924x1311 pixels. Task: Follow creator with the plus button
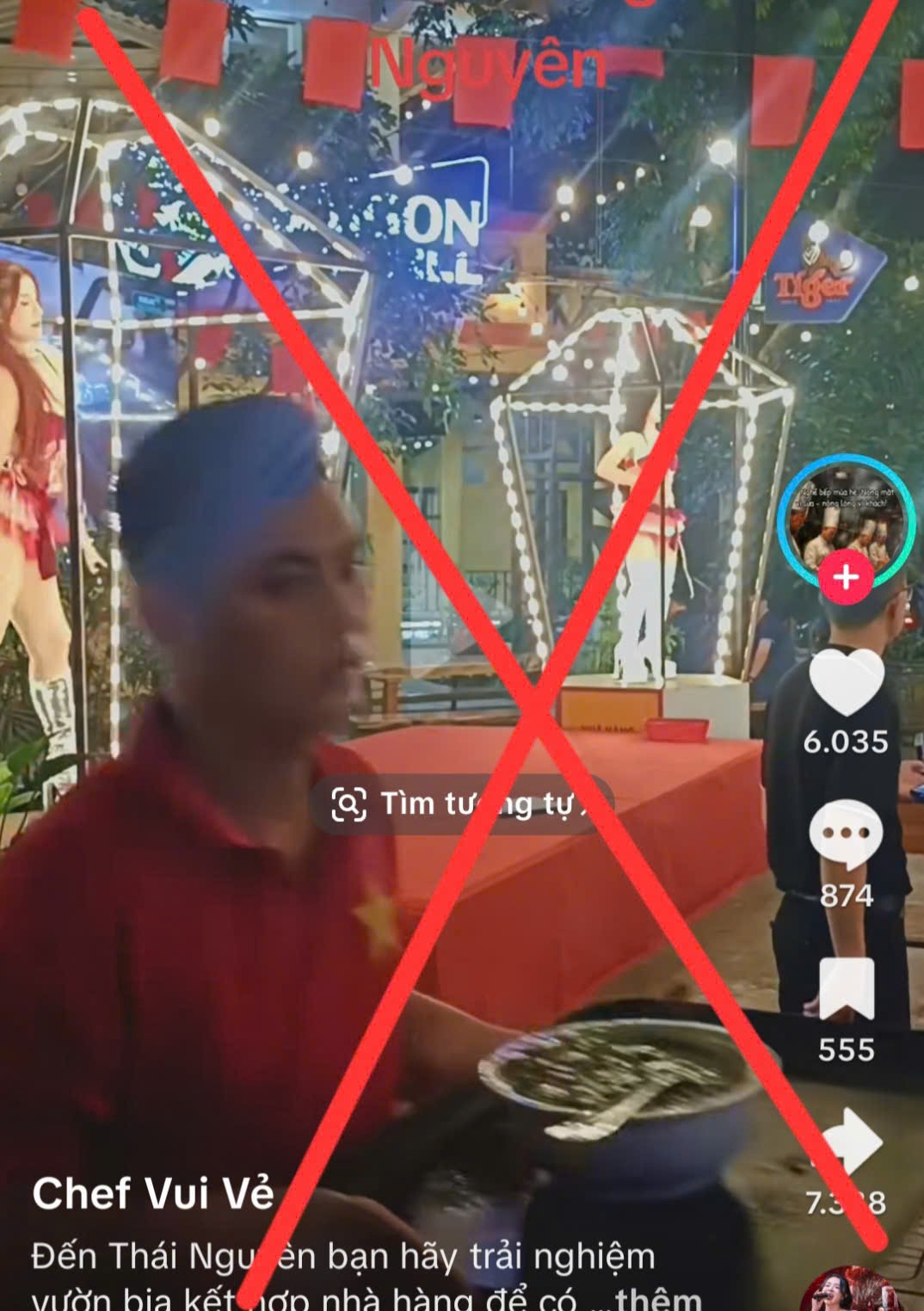pos(846,577)
